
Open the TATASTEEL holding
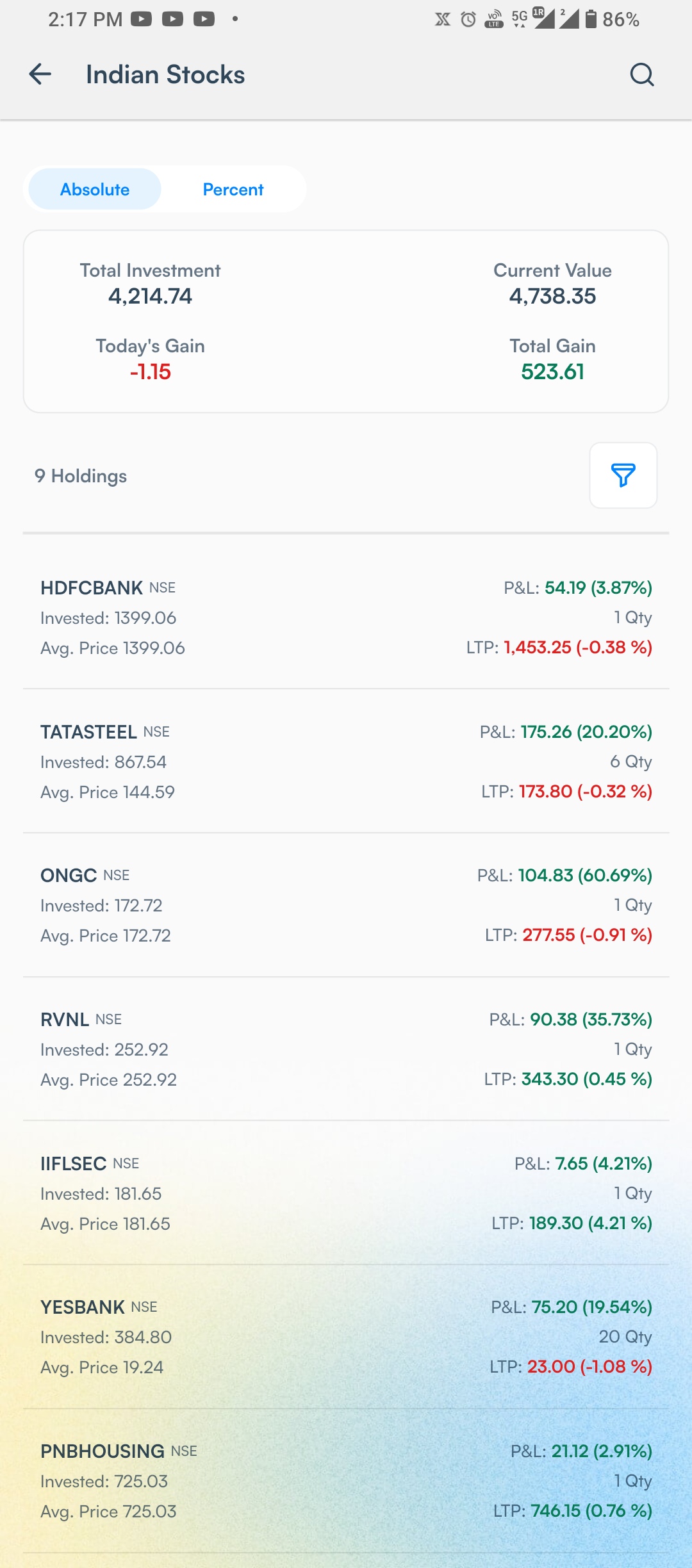point(346,762)
